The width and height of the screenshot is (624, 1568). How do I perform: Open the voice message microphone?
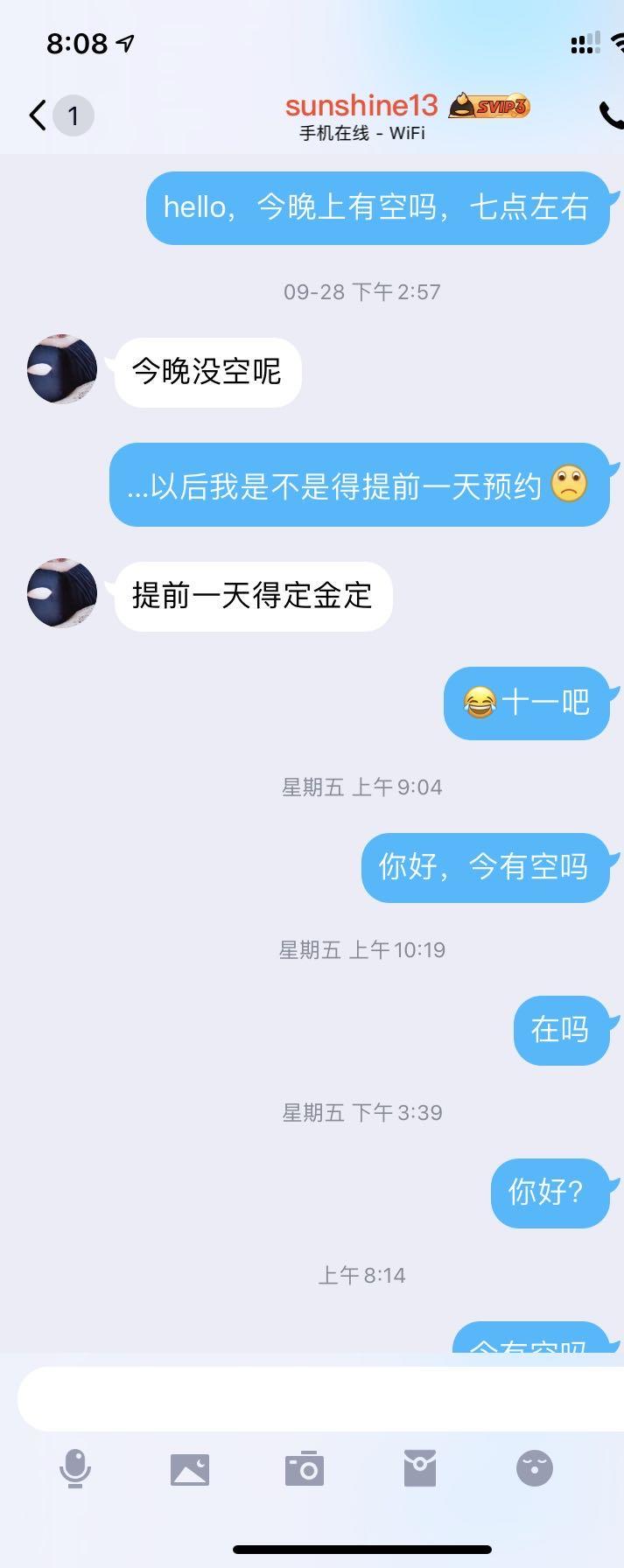click(75, 1468)
